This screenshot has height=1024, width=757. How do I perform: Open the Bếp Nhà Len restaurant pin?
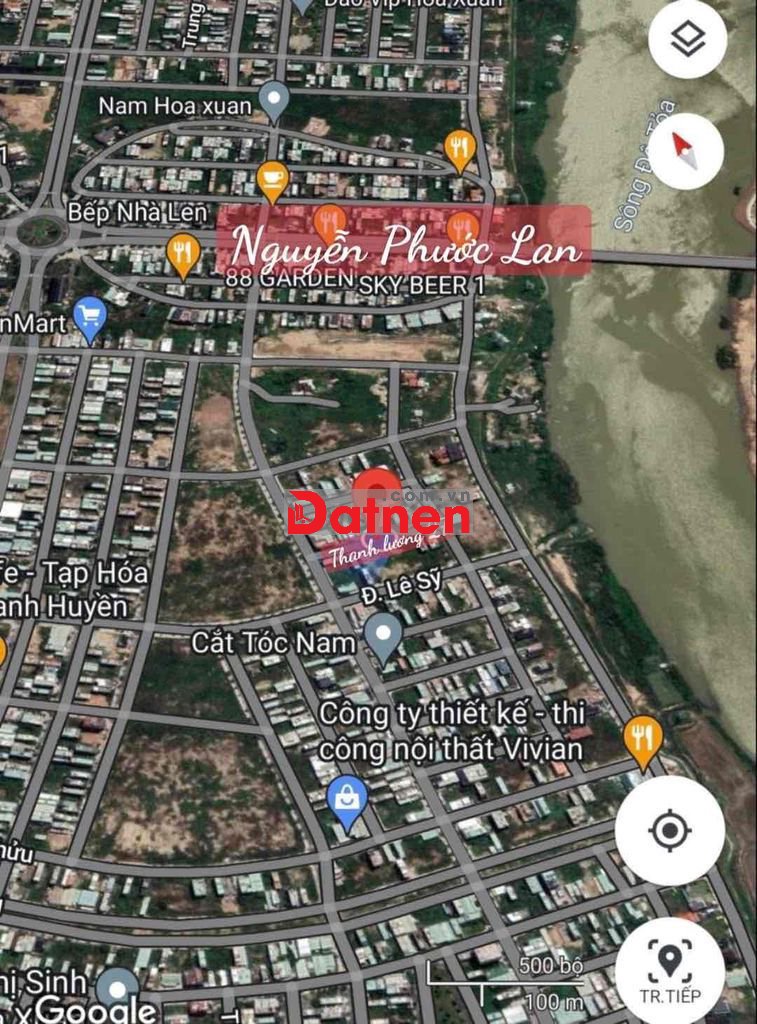tap(182, 254)
